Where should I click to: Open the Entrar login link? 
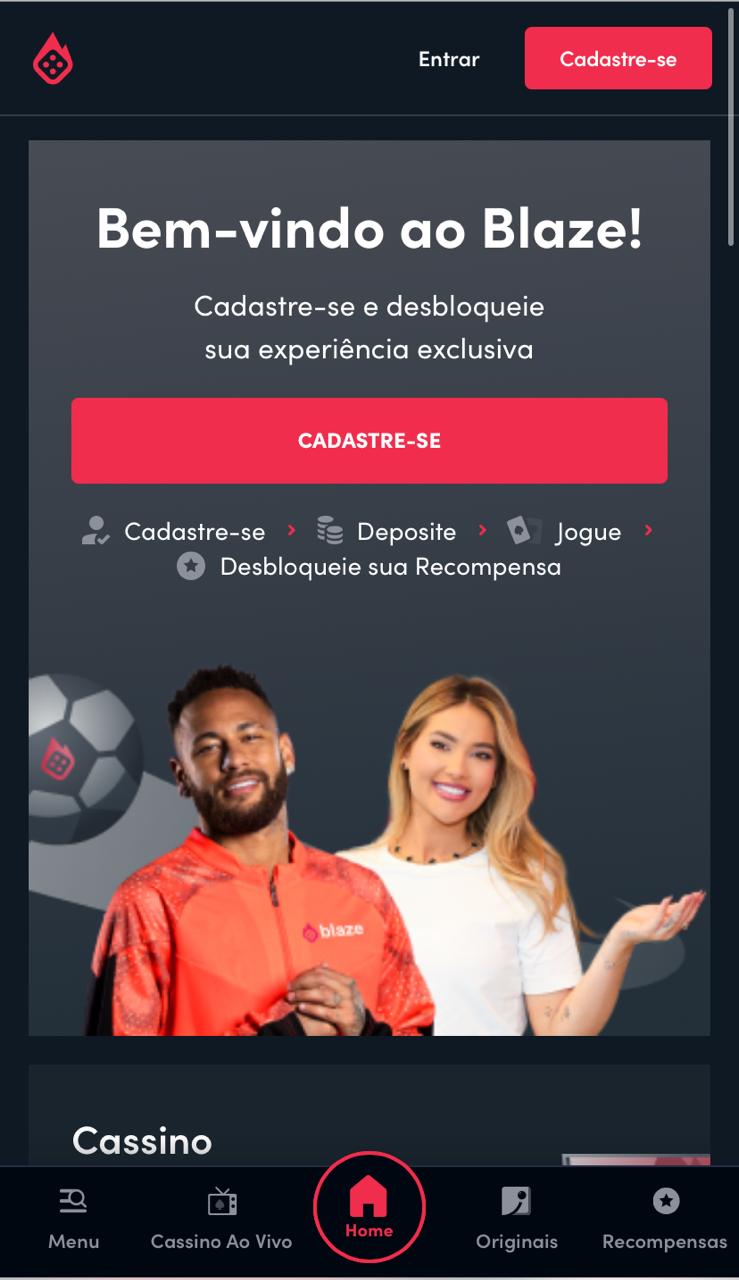coord(449,59)
